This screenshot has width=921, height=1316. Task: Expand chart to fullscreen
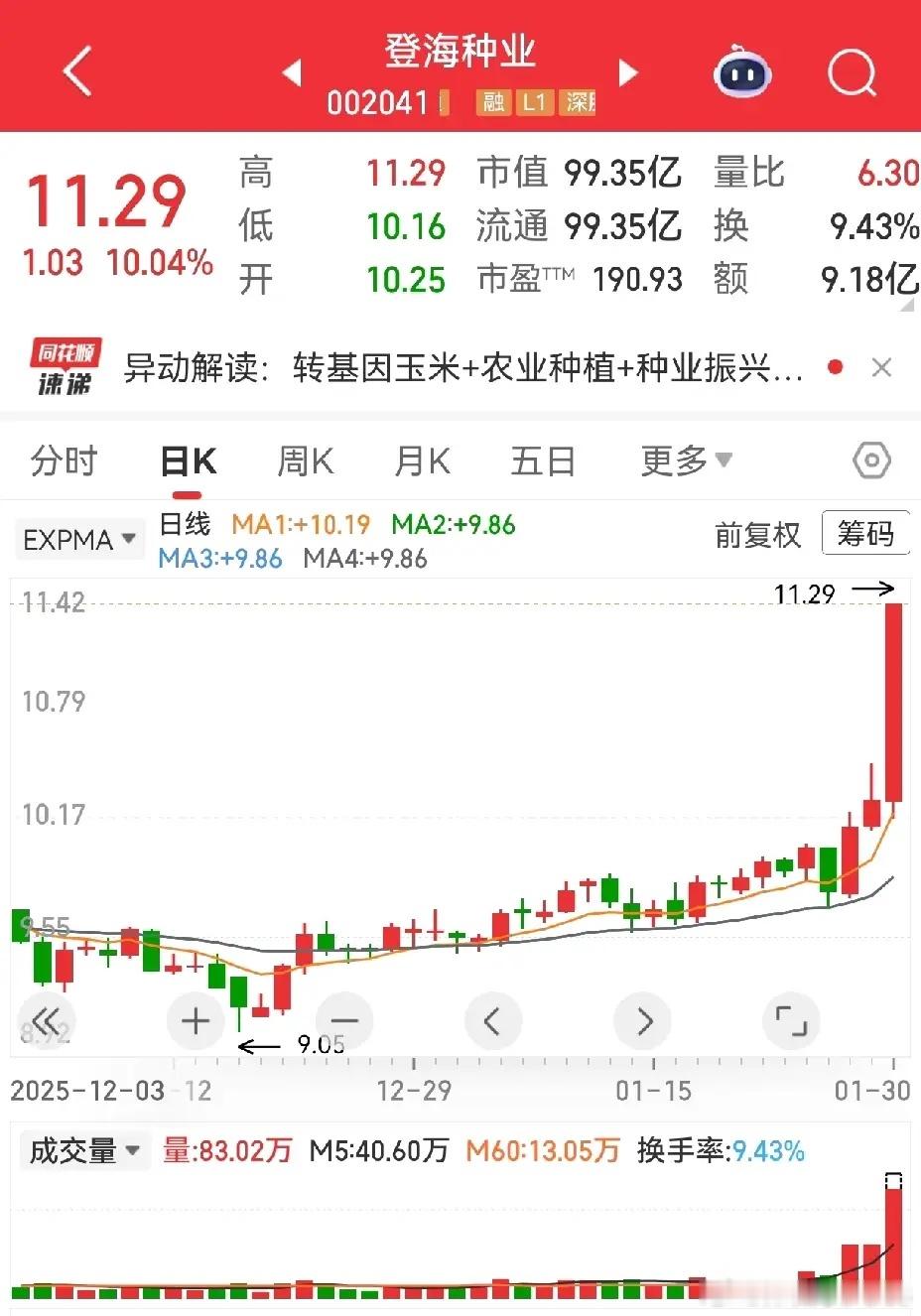(791, 1020)
